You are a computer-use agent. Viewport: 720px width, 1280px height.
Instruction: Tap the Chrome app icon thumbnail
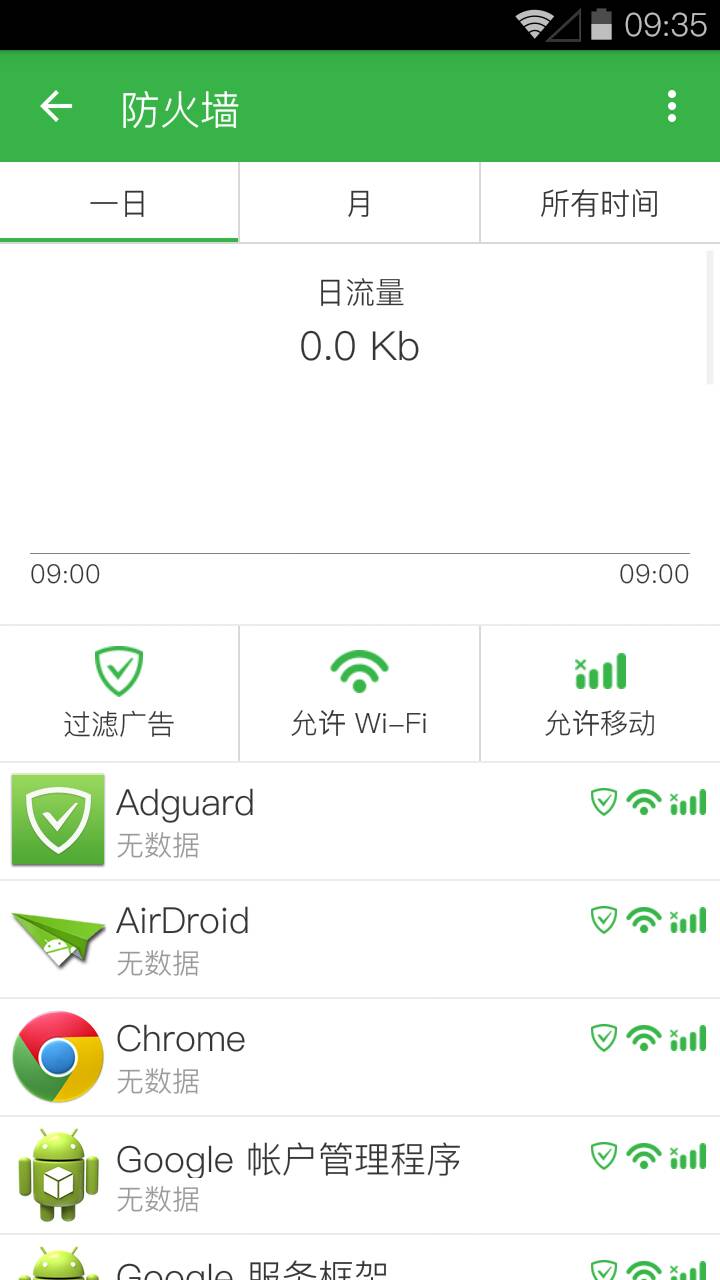tap(57, 1055)
